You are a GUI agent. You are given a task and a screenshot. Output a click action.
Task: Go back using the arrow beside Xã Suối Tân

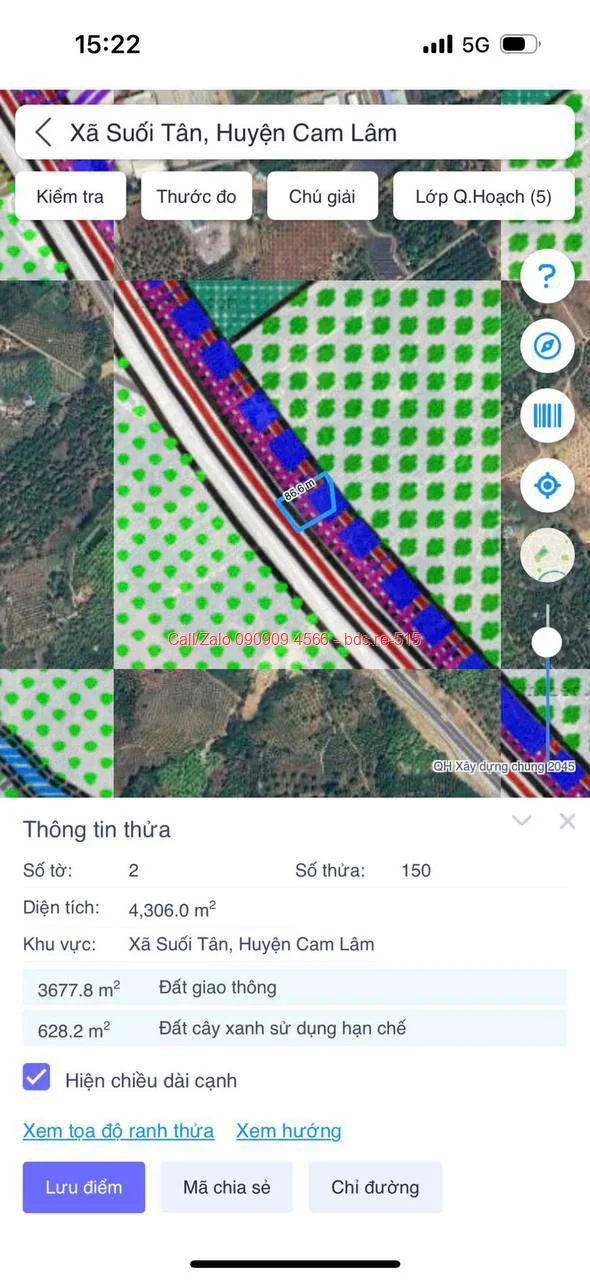tap(43, 132)
